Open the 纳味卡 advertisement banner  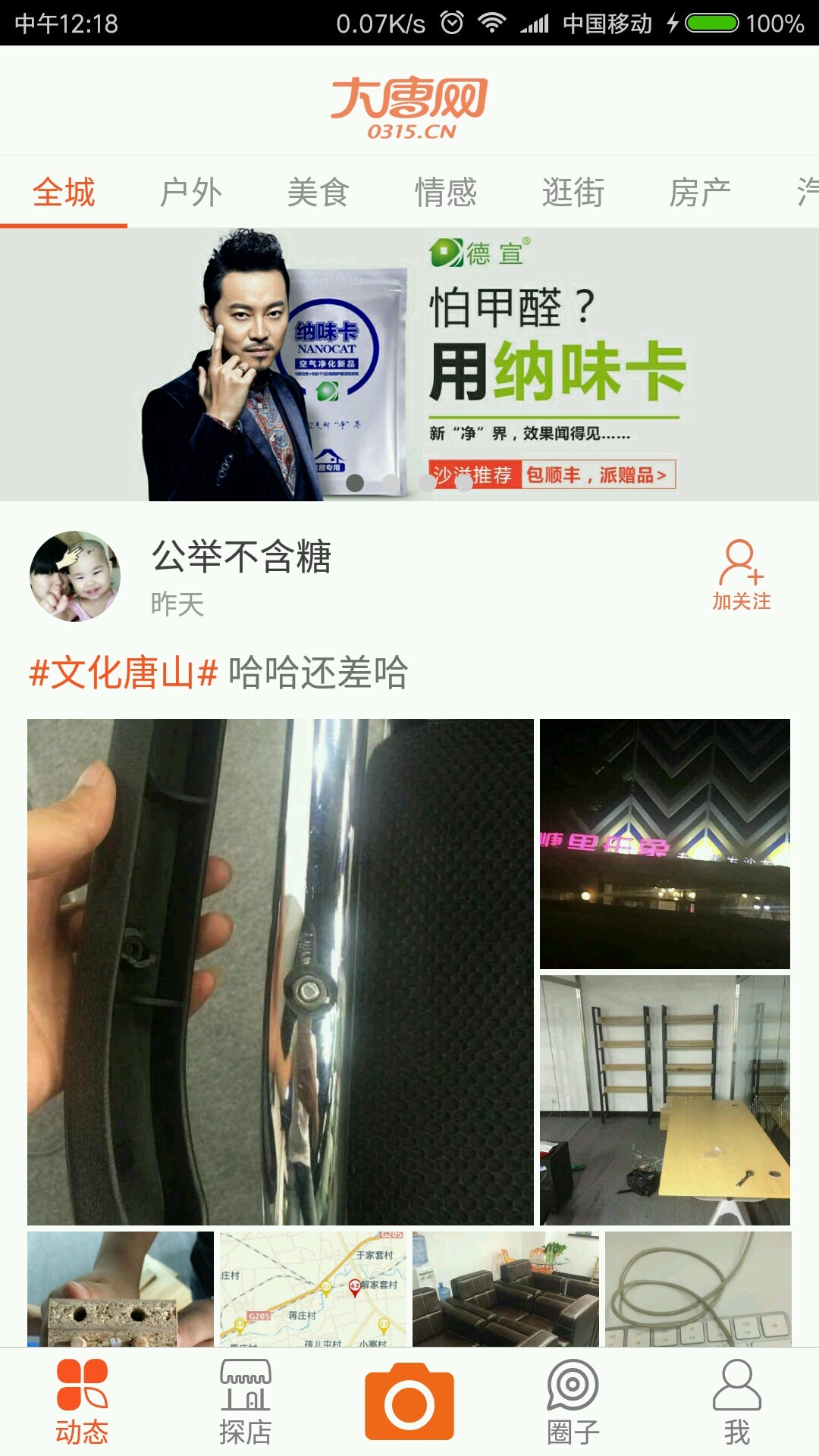(x=409, y=364)
